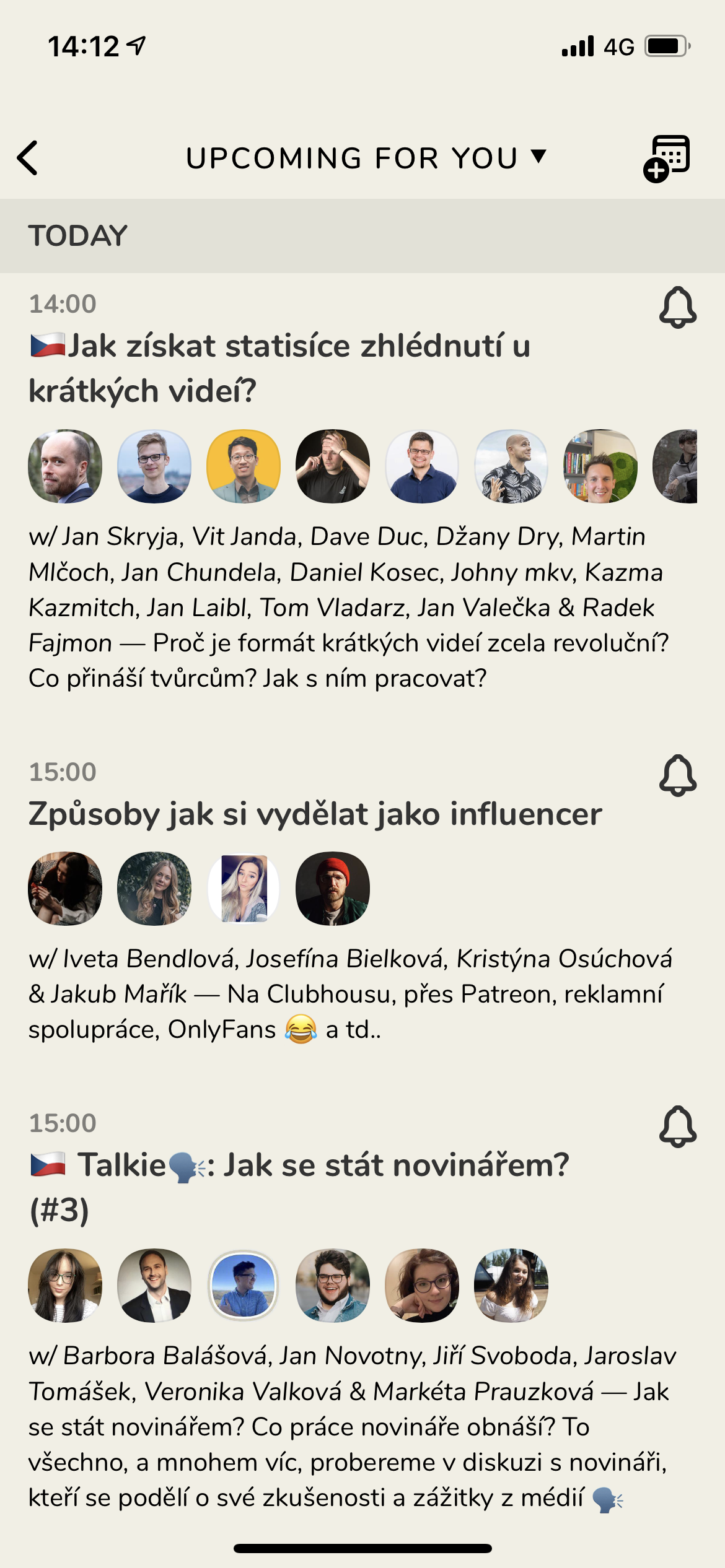Image resolution: width=725 pixels, height=1568 pixels.
Task: Open event Jak získat statisíce zhlédnutí
Action: tap(279, 368)
